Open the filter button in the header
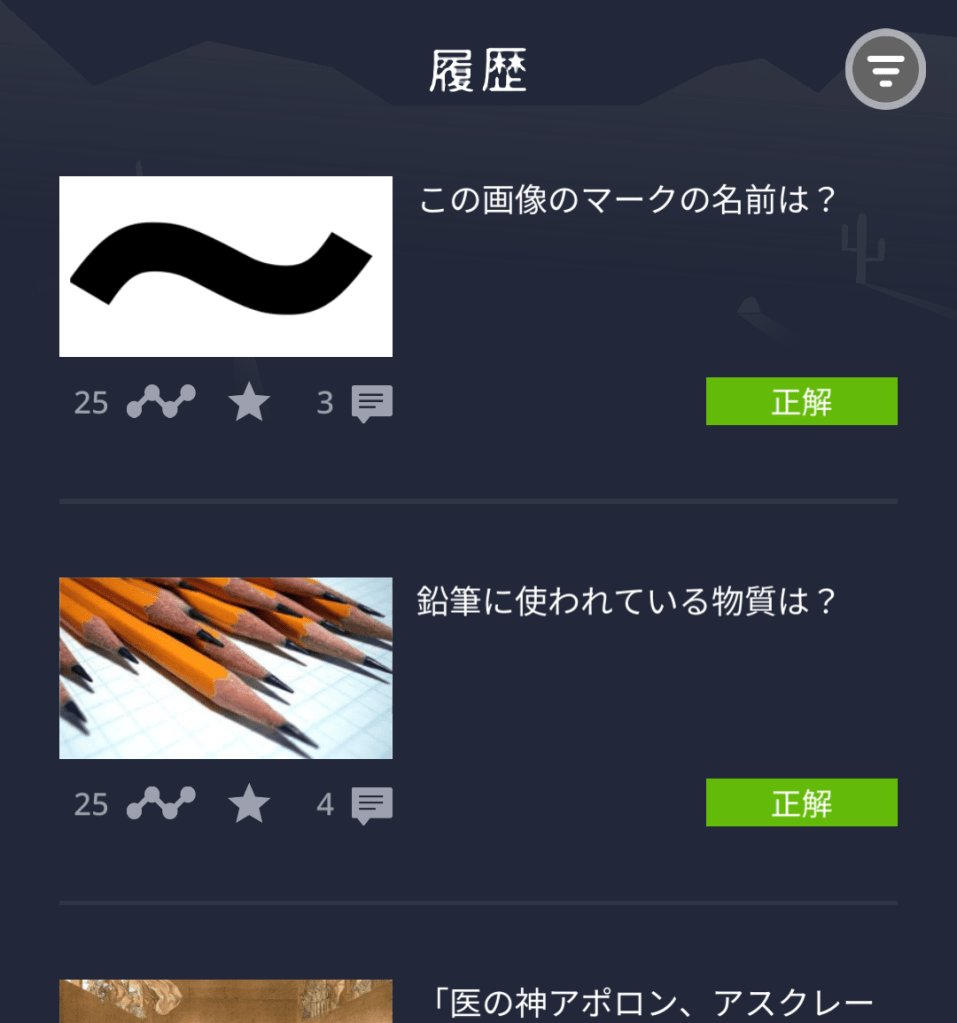Image resolution: width=957 pixels, height=1023 pixels. [885, 69]
